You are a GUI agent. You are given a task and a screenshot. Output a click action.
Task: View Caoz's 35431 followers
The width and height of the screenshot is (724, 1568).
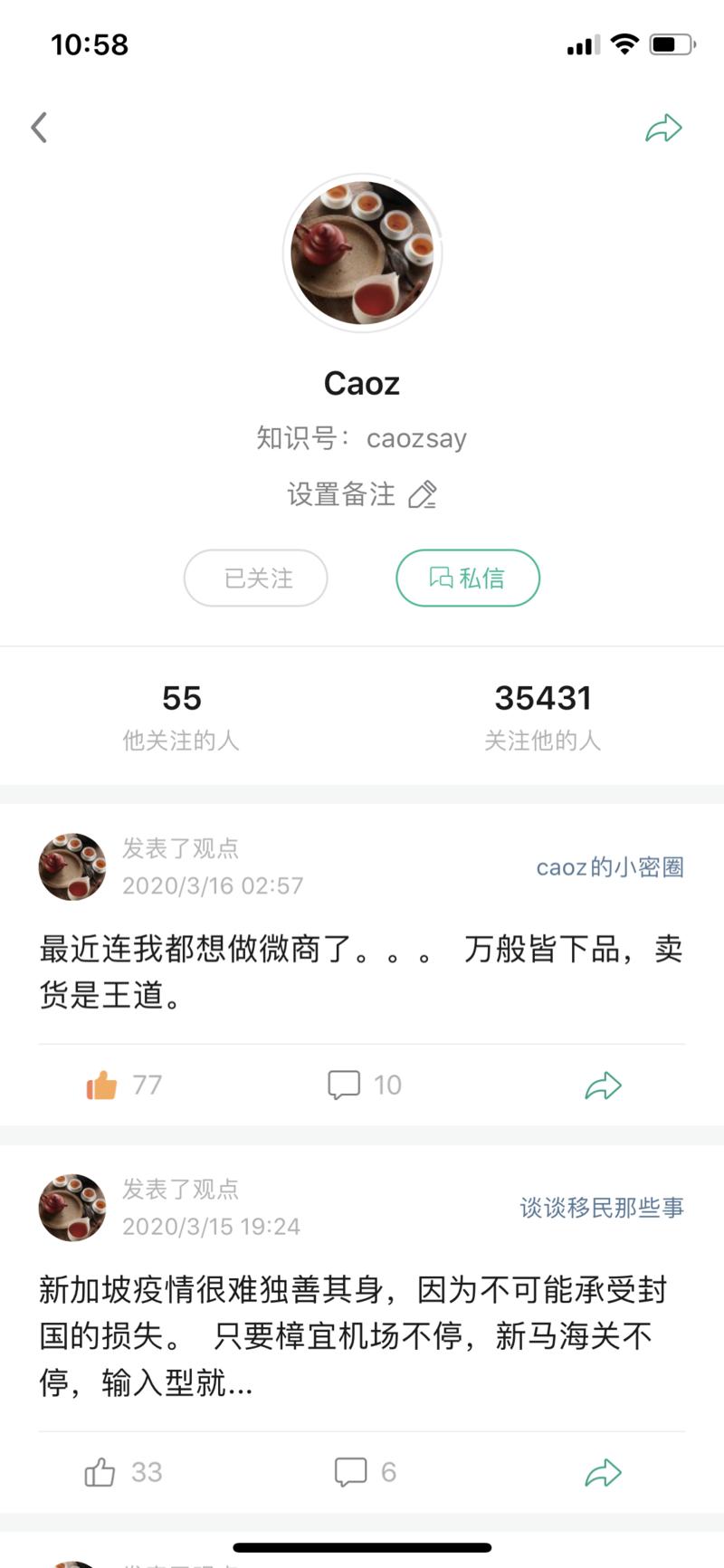point(543,715)
